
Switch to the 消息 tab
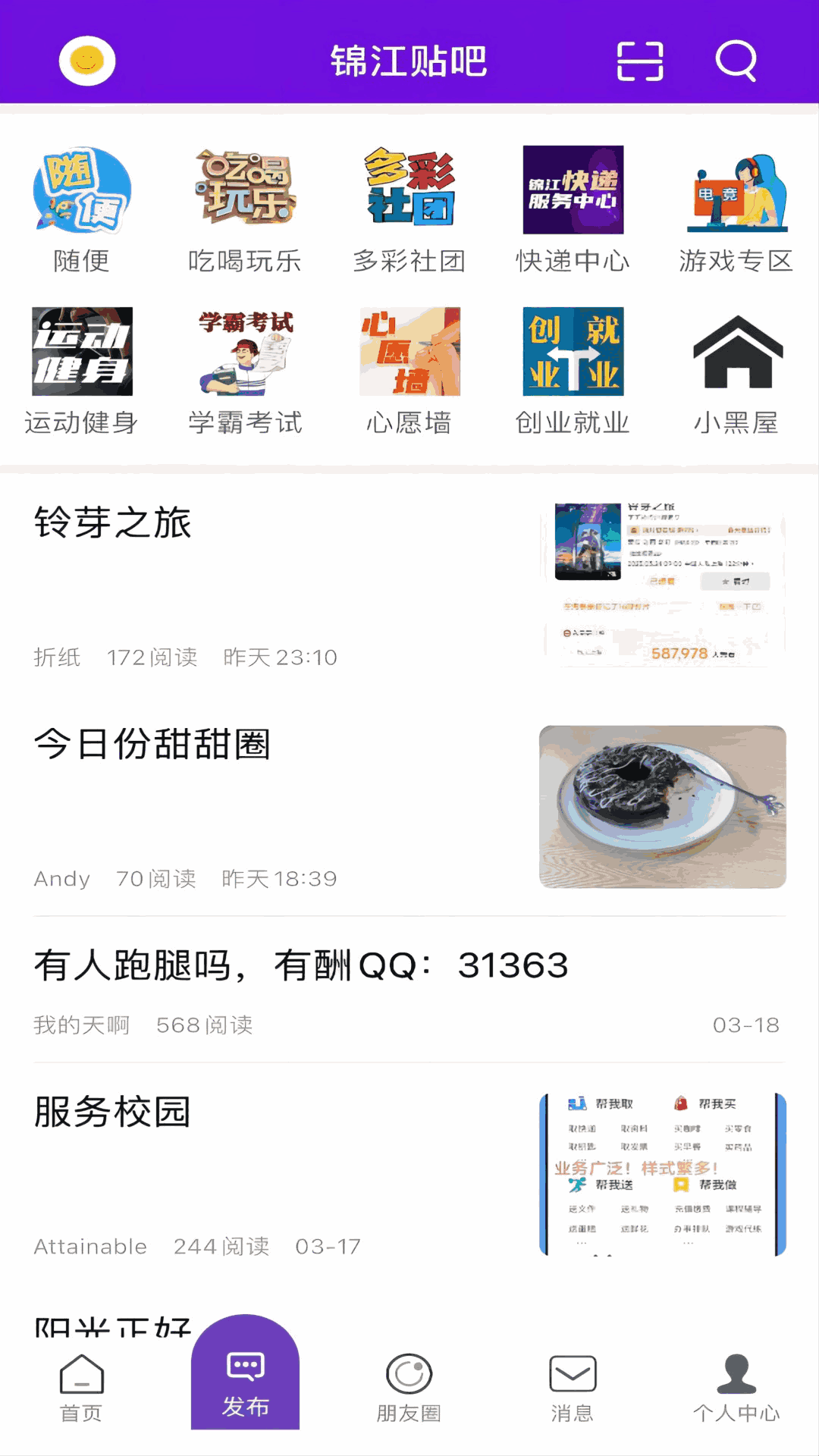(x=573, y=1388)
